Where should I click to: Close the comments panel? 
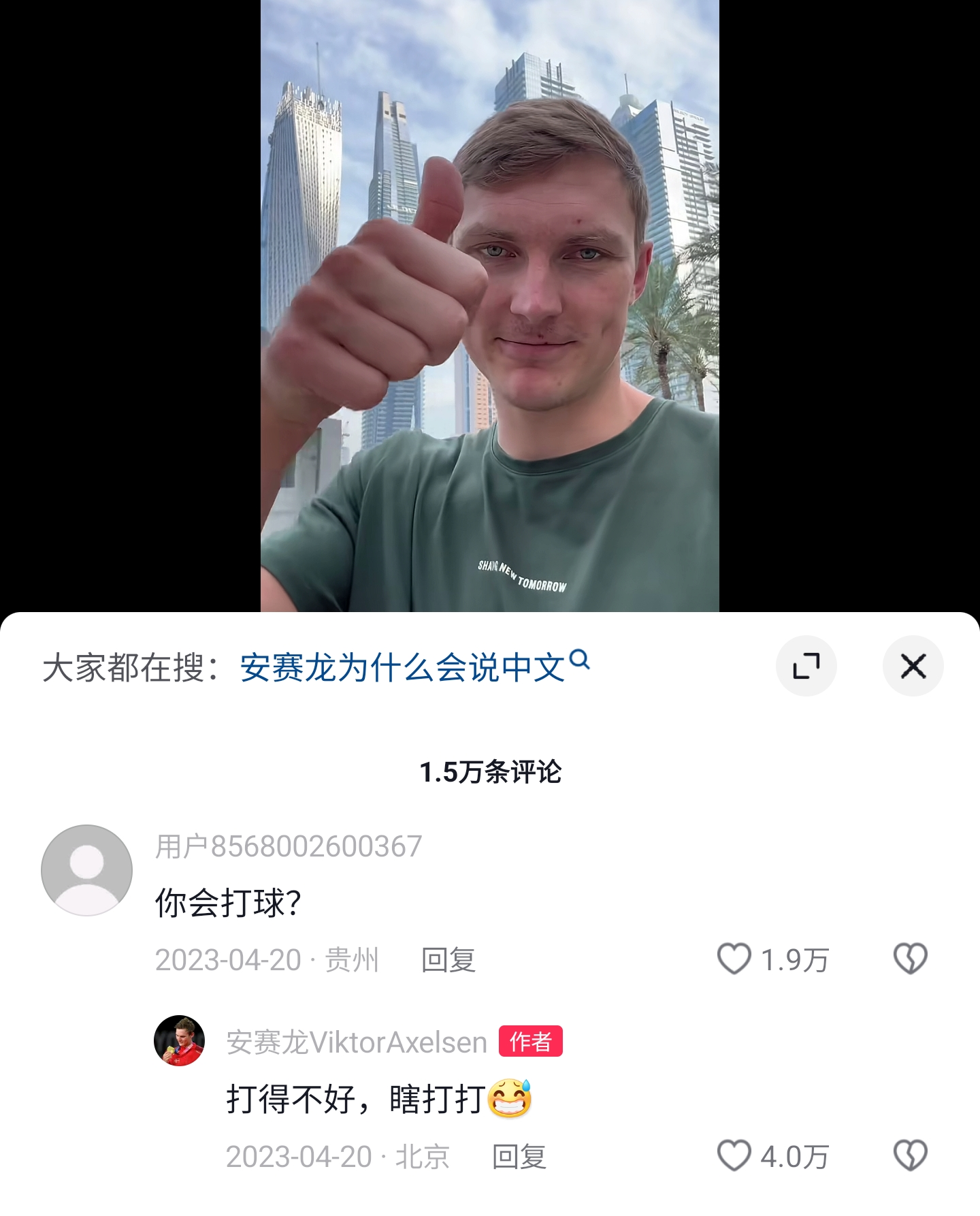pyautogui.click(x=913, y=666)
